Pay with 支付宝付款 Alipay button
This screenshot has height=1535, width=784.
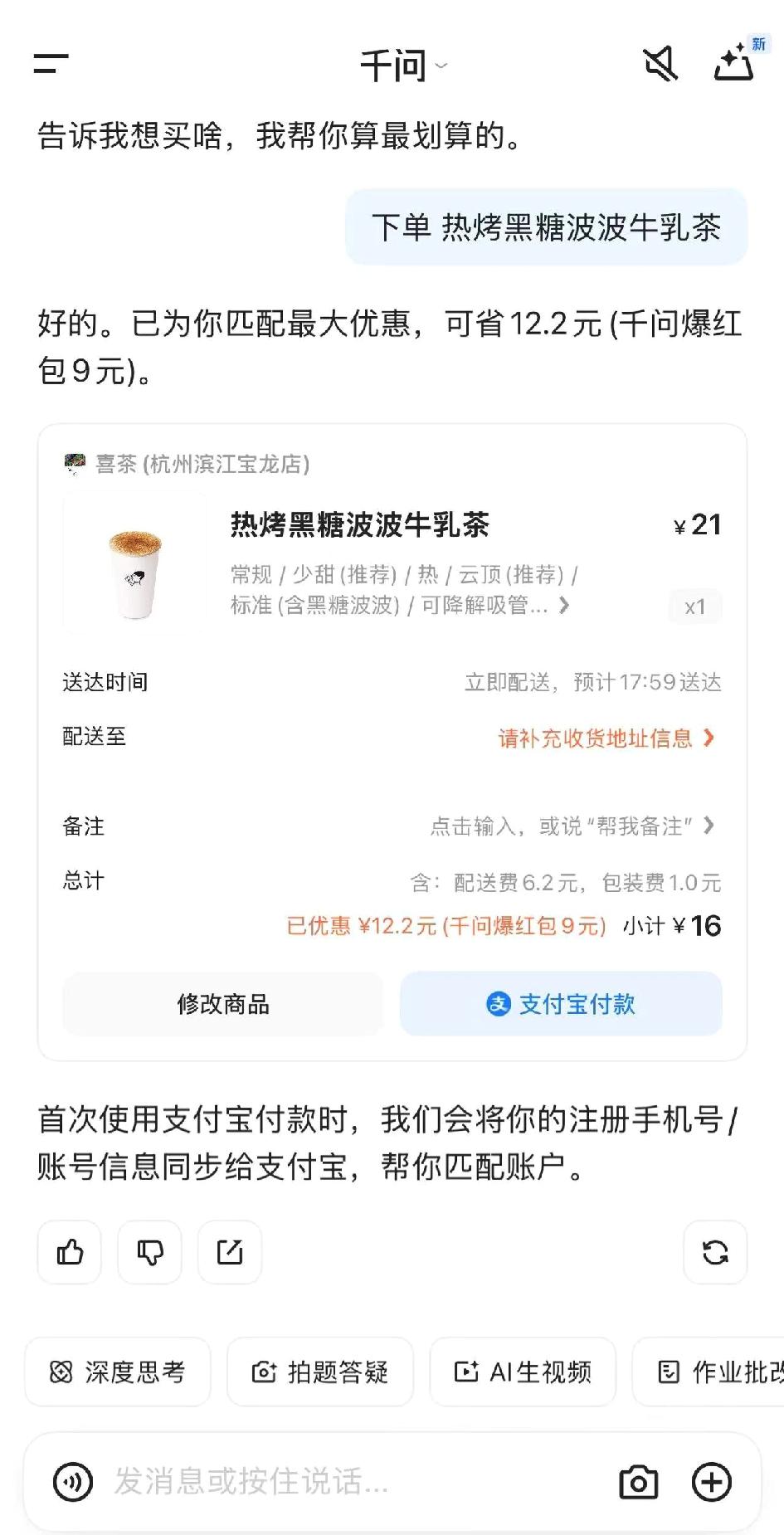[x=561, y=1004]
